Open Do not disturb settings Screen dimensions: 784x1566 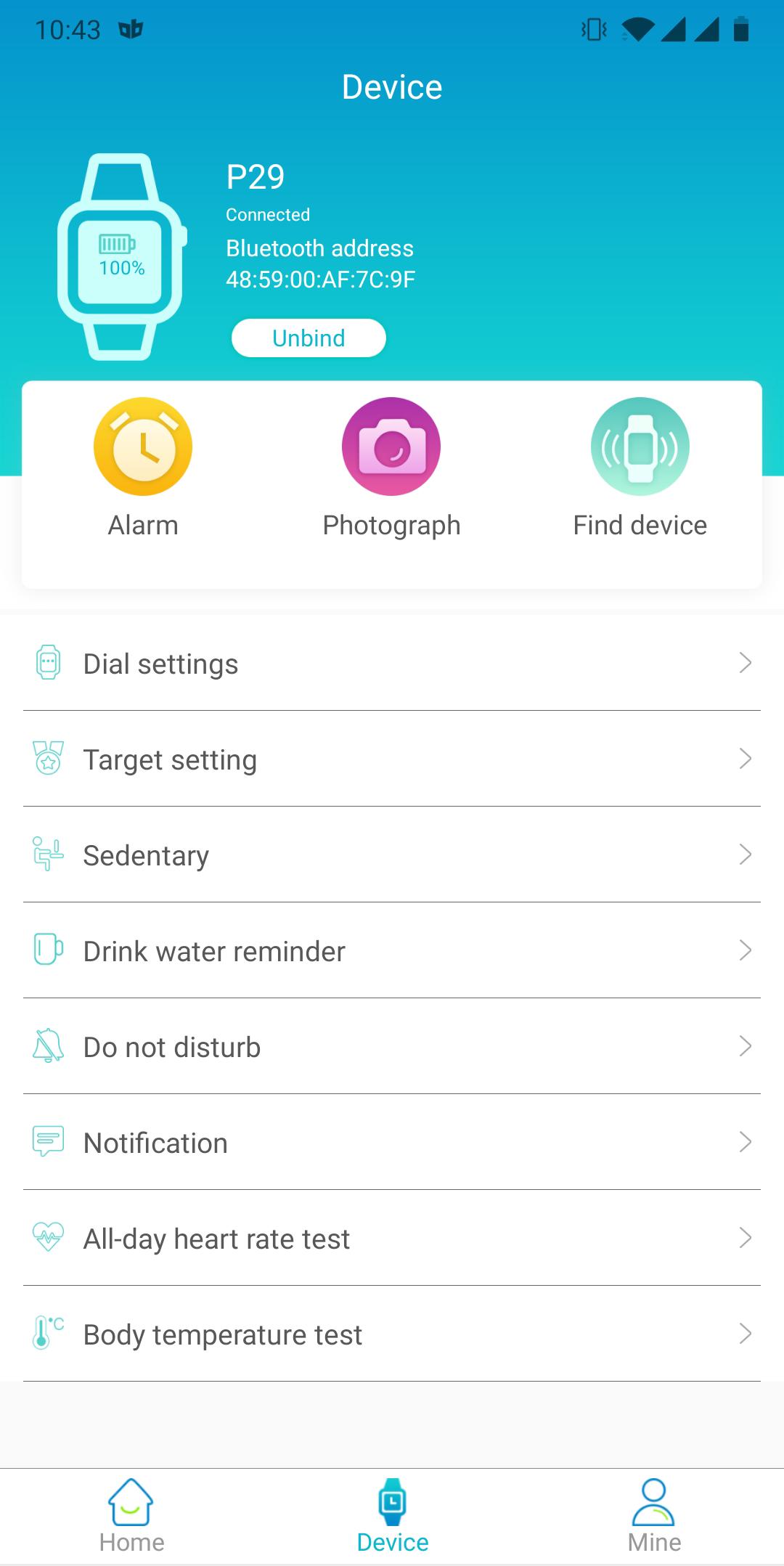(x=392, y=1046)
